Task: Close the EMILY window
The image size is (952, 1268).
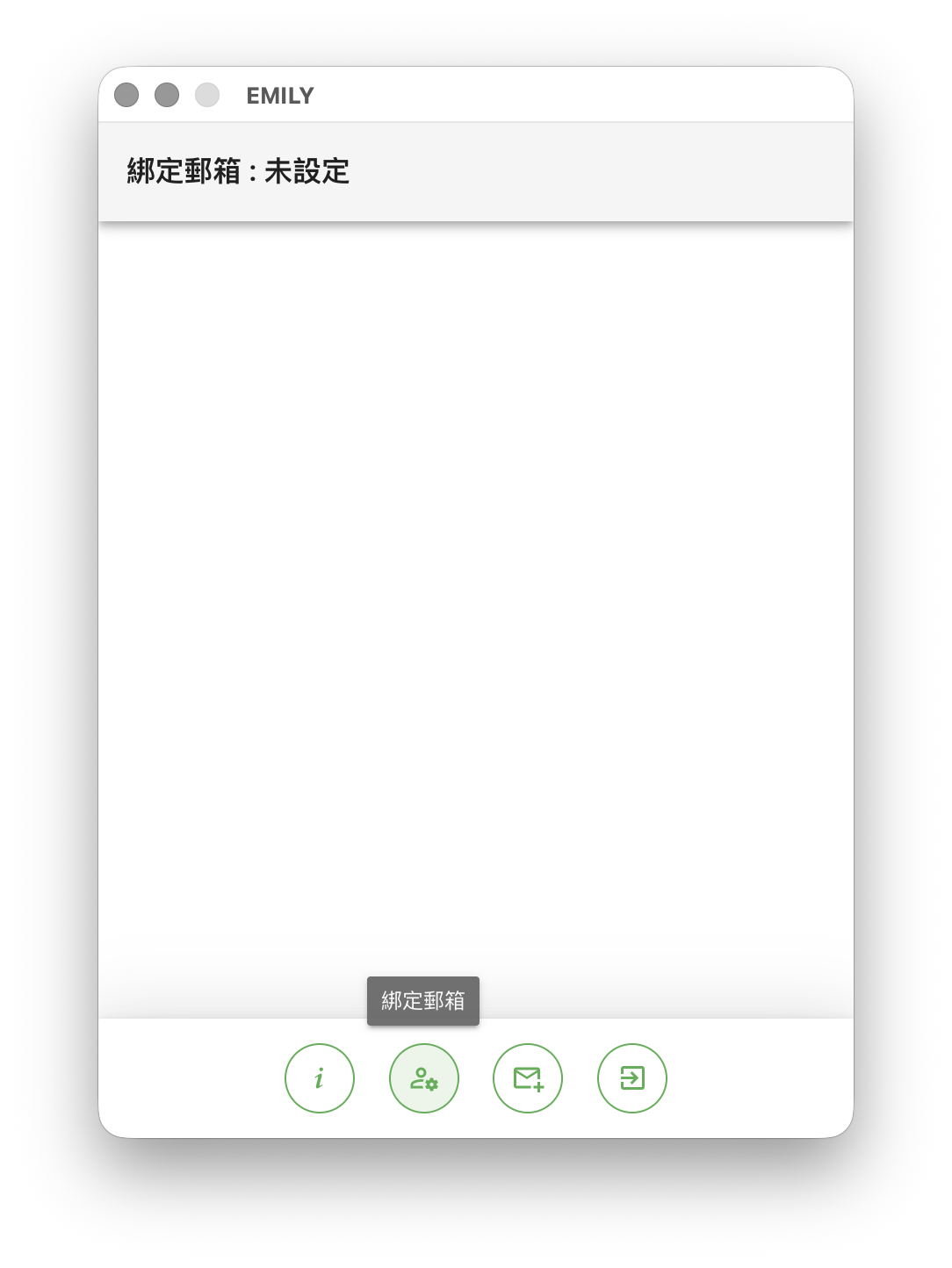Action: pyautogui.click(x=126, y=95)
